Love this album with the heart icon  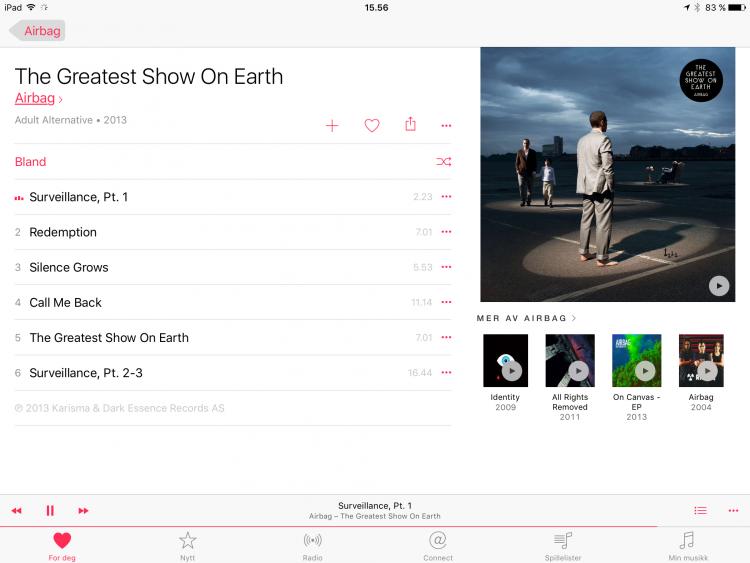click(x=371, y=126)
